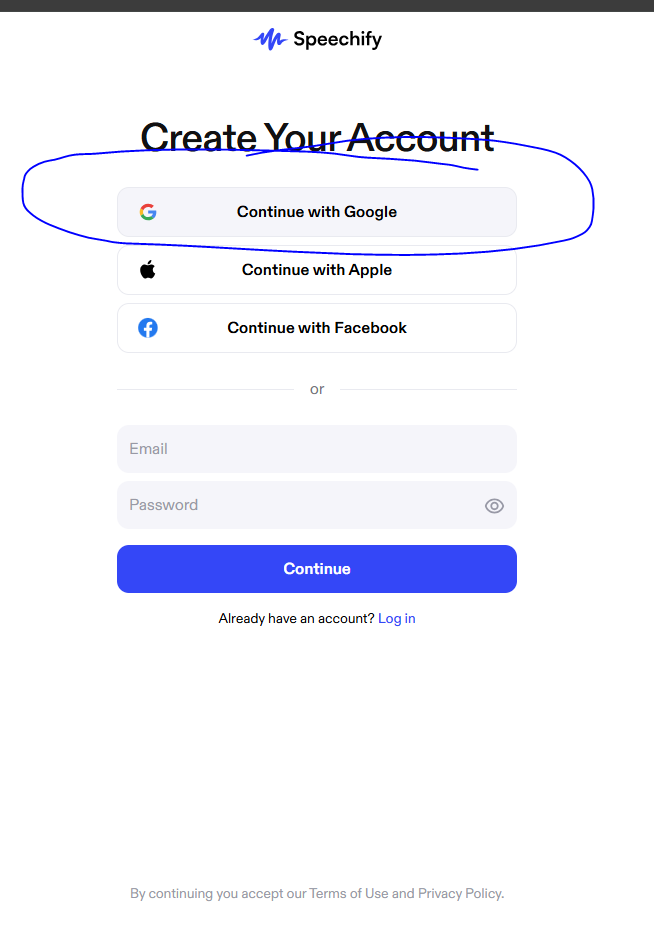Tap the blue Continue button

point(316,569)
